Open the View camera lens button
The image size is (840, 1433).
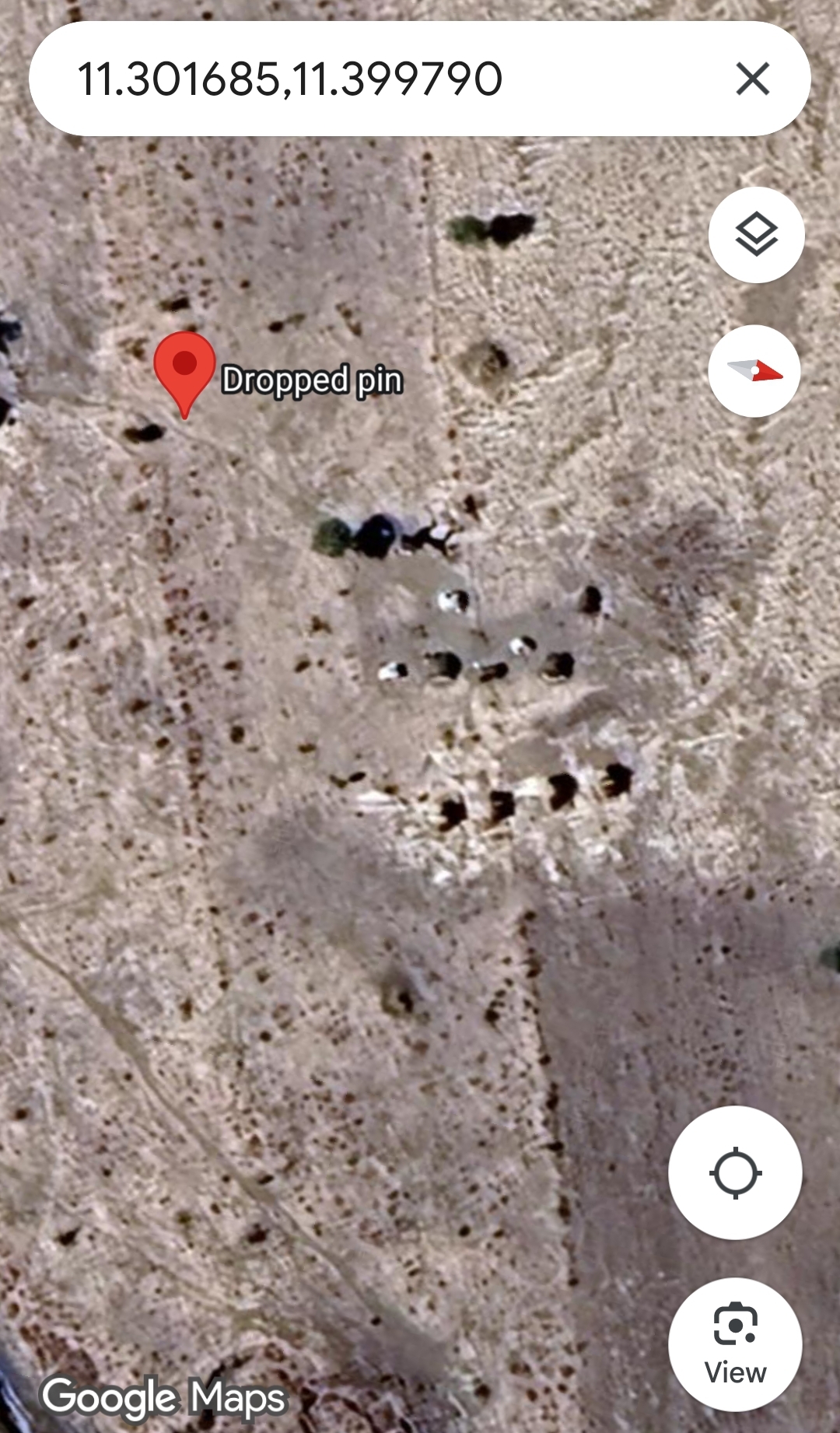(x=735, y=1344)
